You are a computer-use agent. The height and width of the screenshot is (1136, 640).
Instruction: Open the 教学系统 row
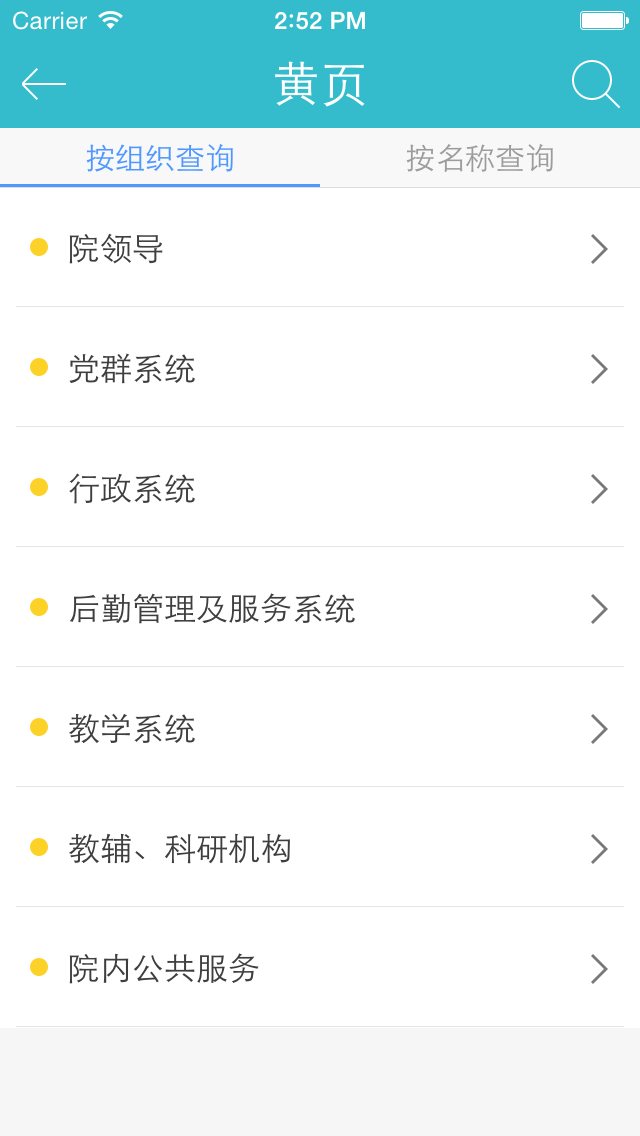(320, 729)
